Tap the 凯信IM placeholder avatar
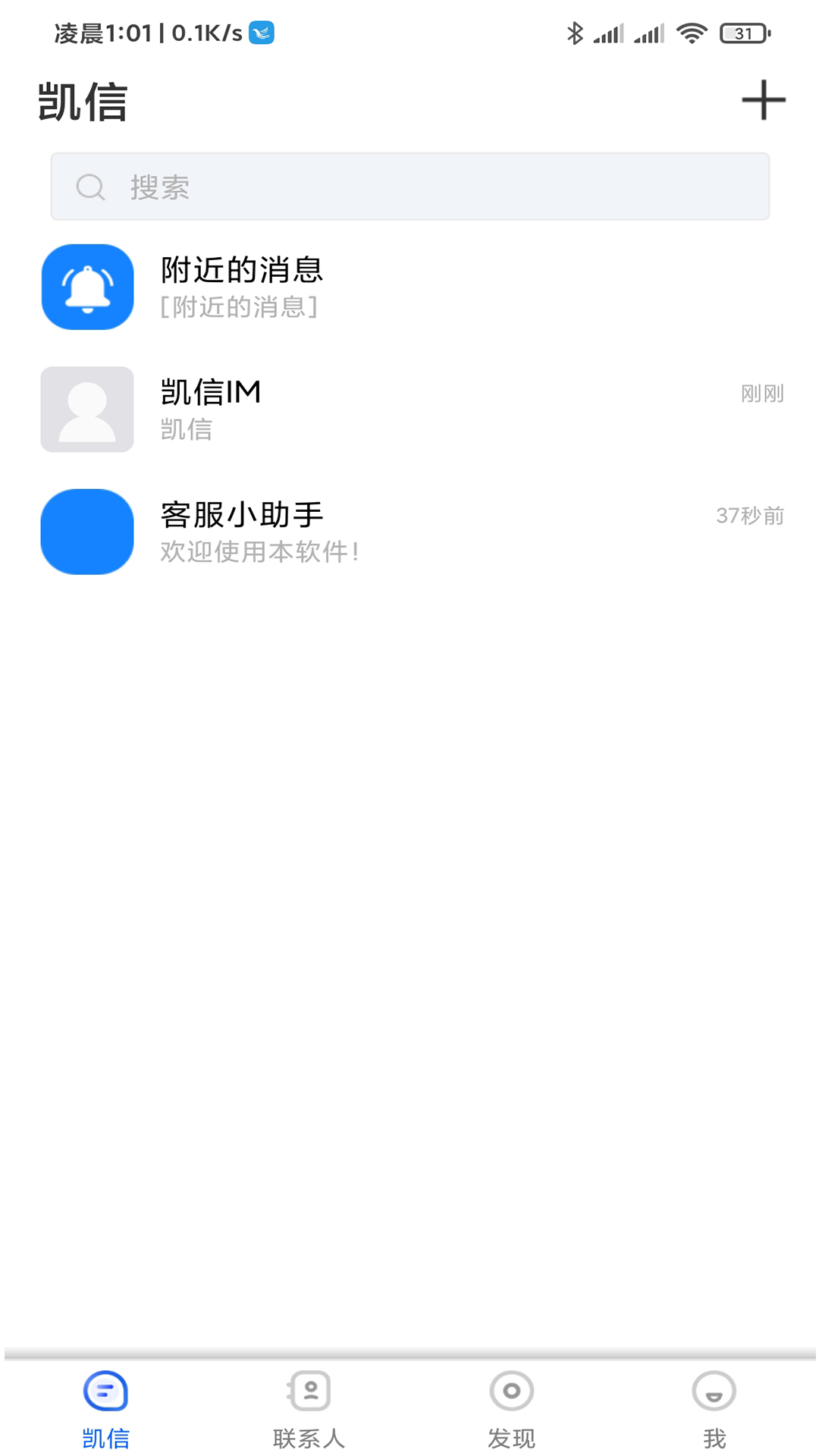819x1456 pixels. (x=86, y=409)
